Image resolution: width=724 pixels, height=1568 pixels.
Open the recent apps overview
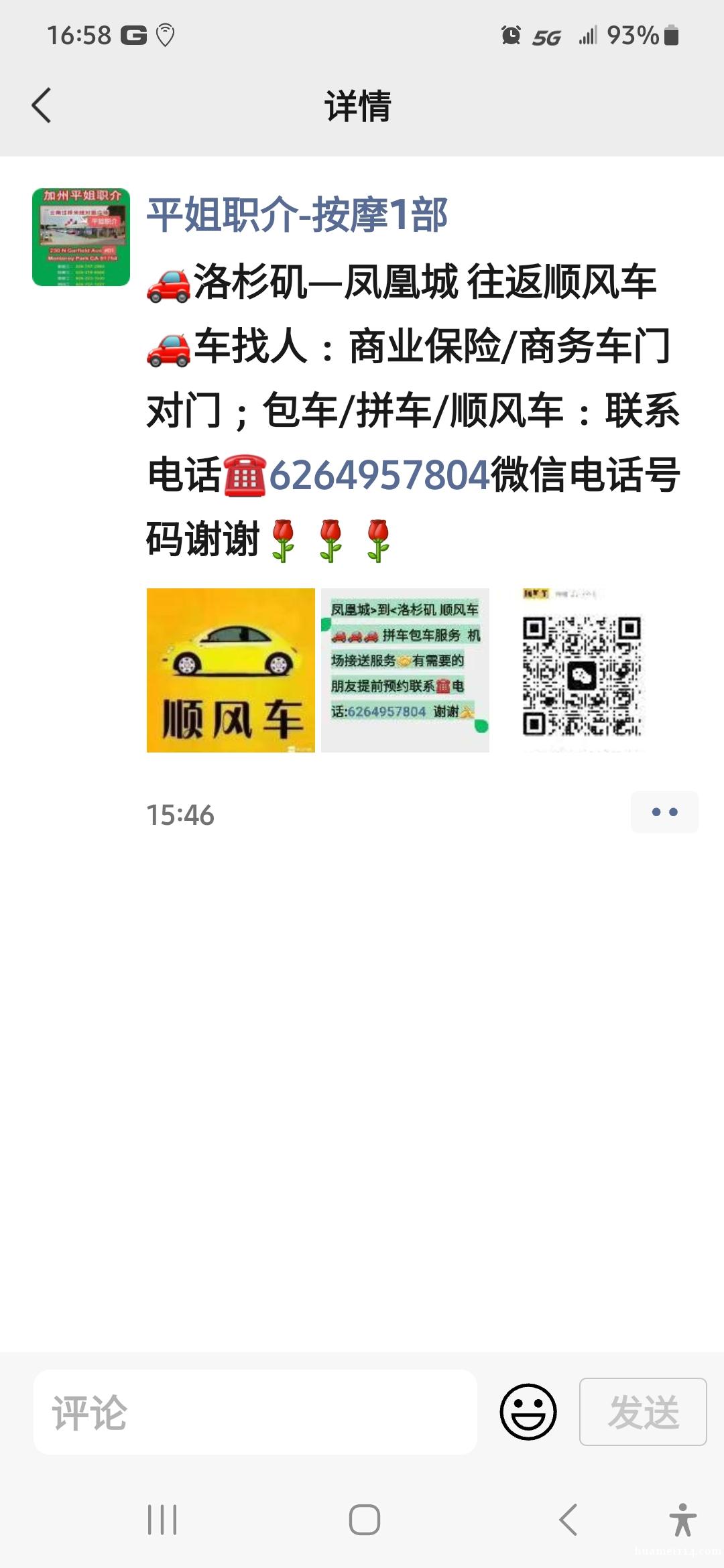162,1520
